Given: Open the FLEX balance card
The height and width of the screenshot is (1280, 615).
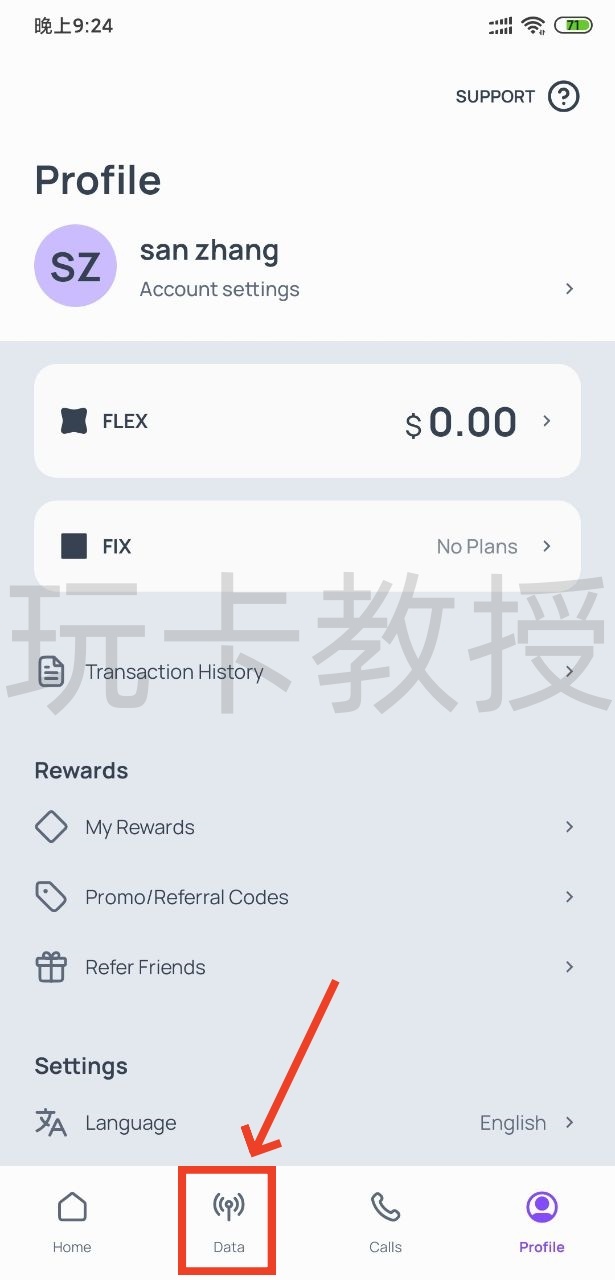Looking at the screenshot, I should [307, 421].
